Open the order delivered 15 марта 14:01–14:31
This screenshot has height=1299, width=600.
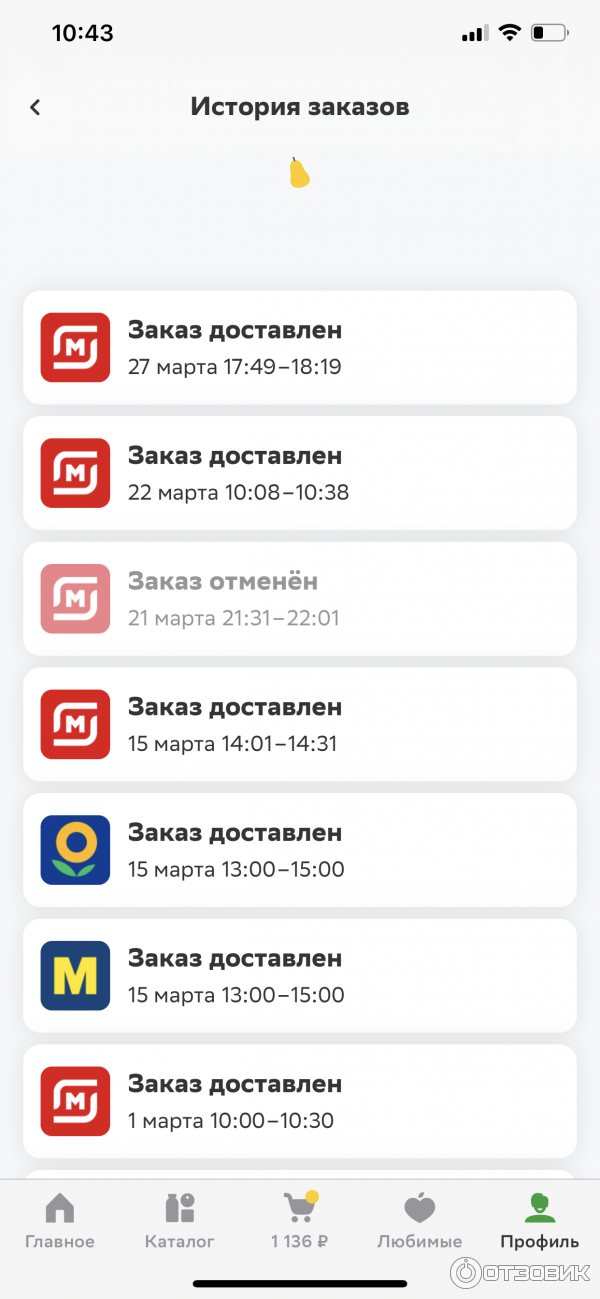tap(300, 724)
